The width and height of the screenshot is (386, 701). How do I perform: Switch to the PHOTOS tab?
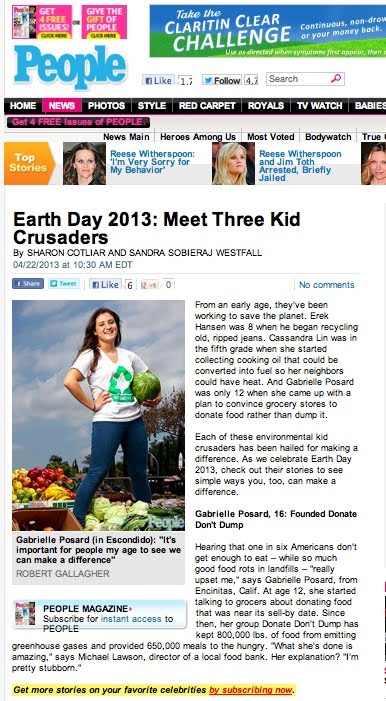pyautogui.click(x=106, y=106)
